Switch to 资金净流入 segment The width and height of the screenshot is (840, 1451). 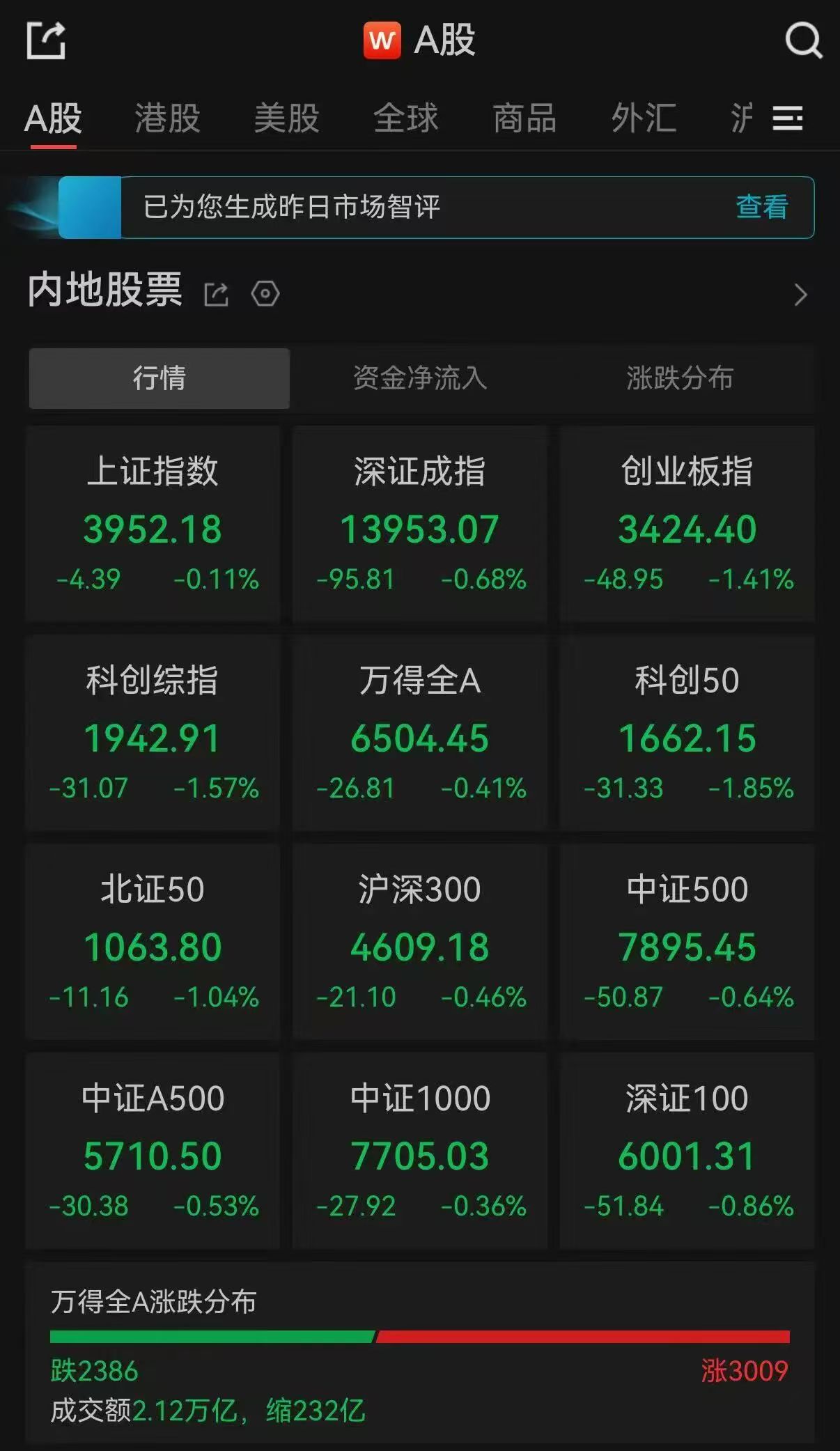[x=419, y=378]
